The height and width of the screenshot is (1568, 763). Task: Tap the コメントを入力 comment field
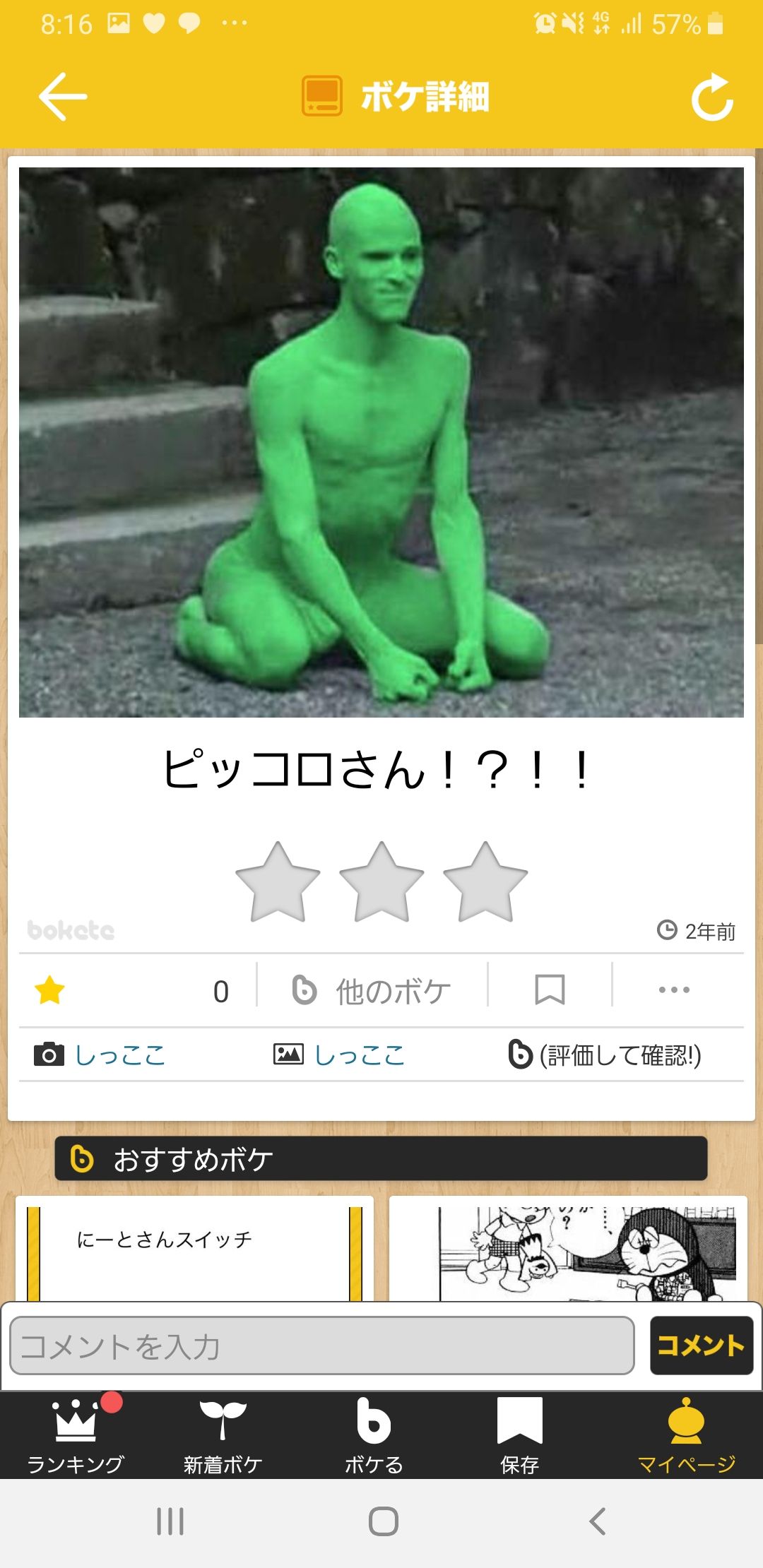(x=322, y=1346)
